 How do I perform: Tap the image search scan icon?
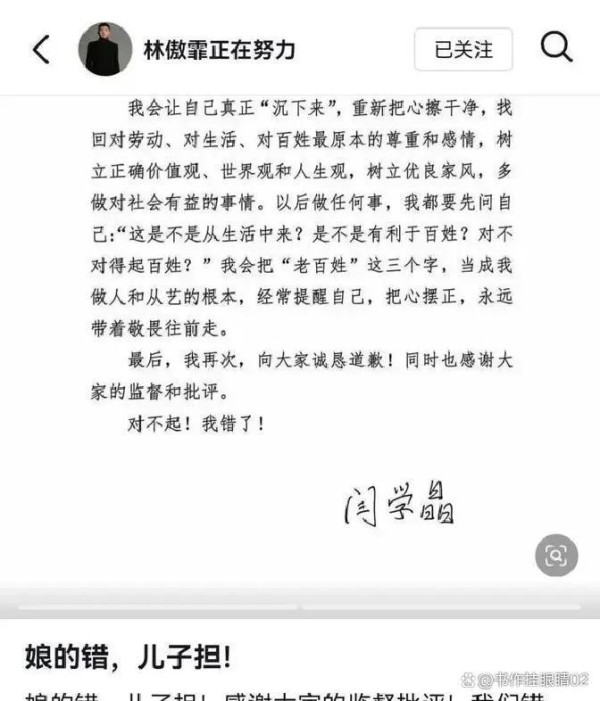coord(556,554)
